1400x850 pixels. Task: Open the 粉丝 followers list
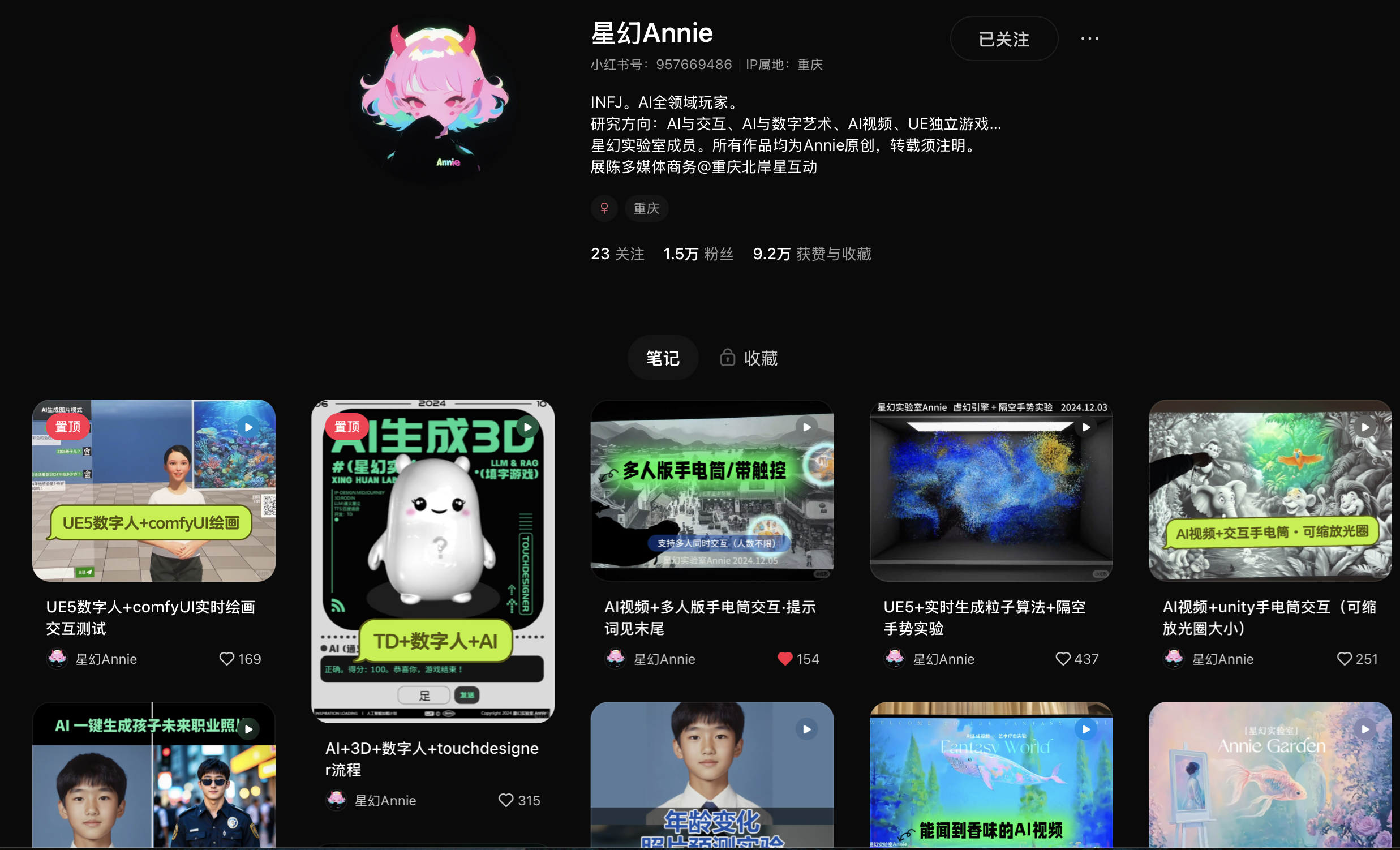[x=698, y=254]
